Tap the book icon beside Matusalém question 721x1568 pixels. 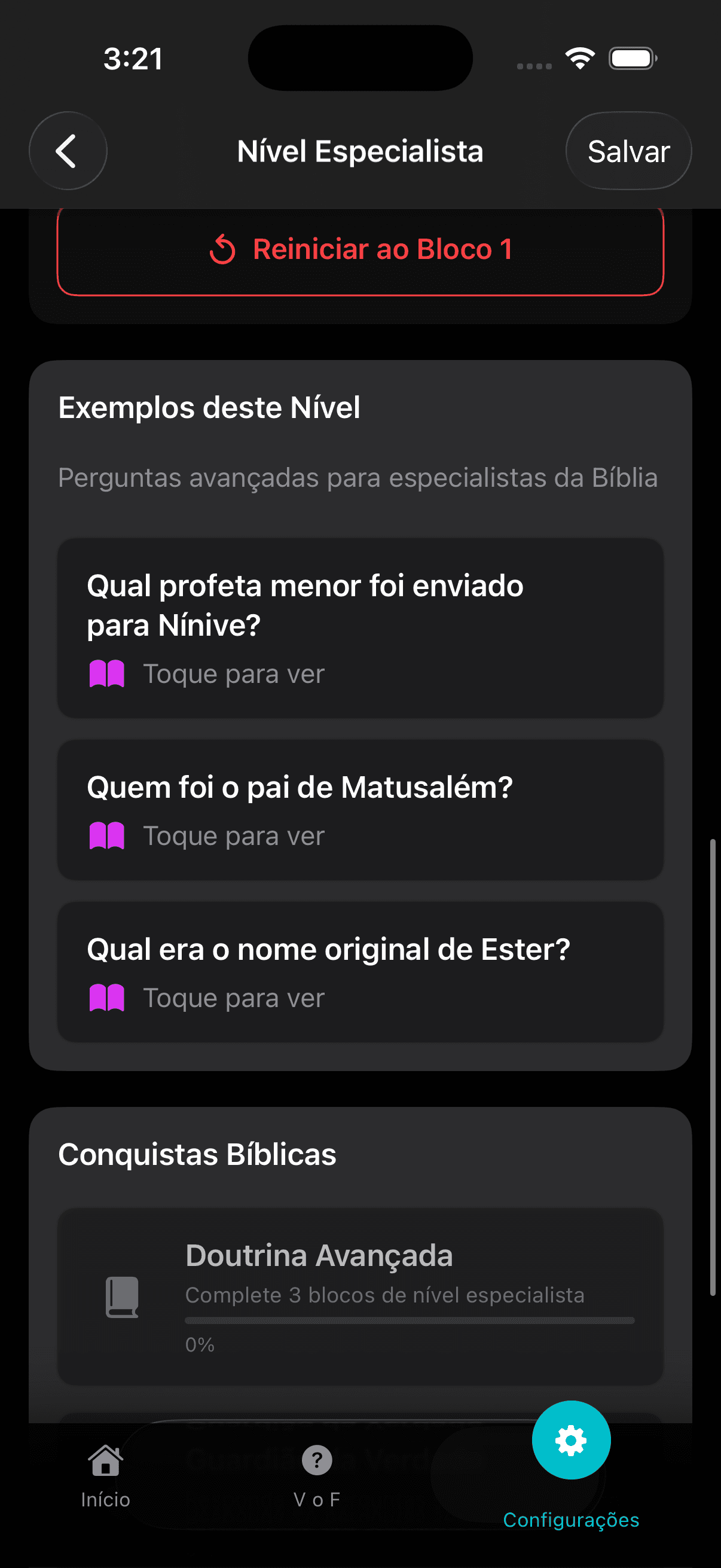(x=106, y=835)
